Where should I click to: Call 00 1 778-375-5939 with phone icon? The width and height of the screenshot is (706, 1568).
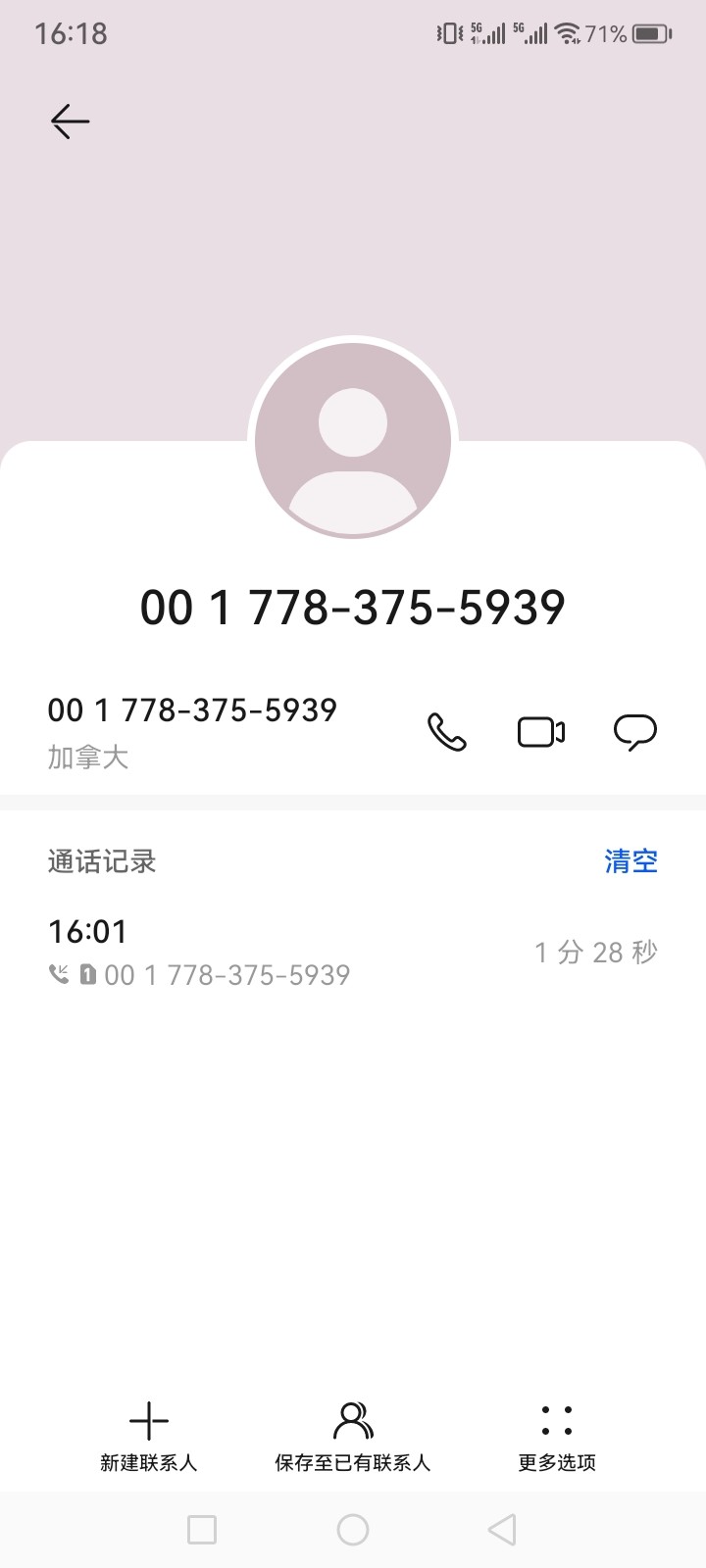coord(447,732)
